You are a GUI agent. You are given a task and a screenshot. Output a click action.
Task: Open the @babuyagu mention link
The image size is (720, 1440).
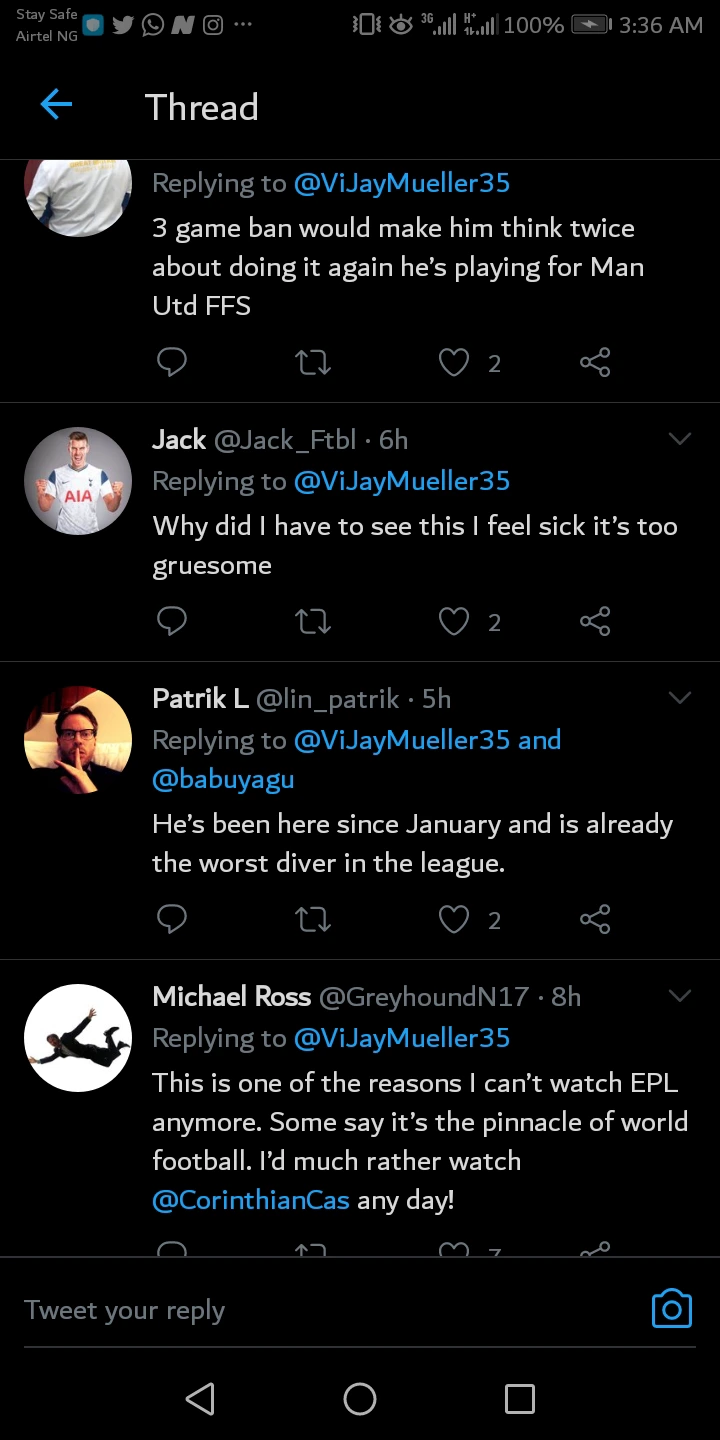(x=223, y=779)
